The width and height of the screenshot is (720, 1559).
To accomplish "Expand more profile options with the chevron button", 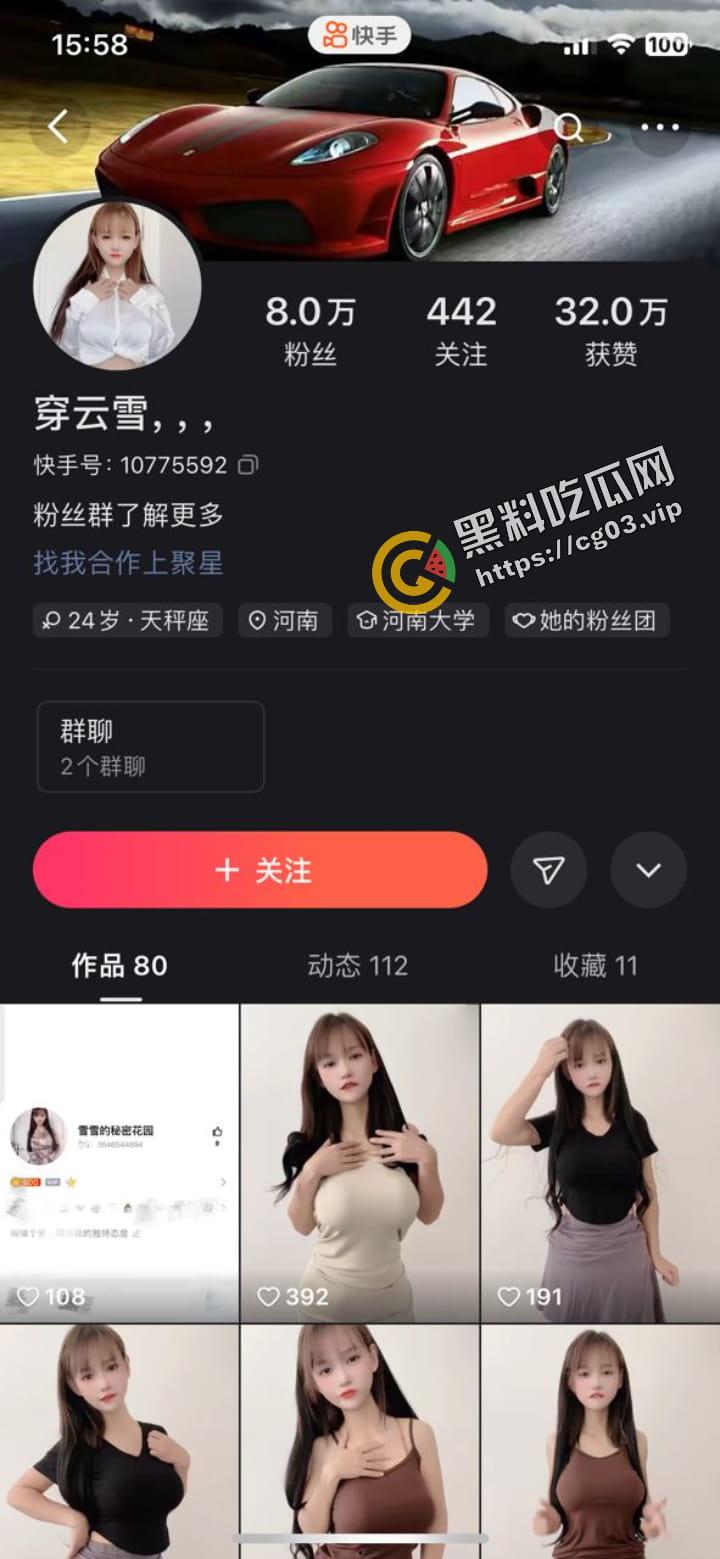I will point(648,870).
